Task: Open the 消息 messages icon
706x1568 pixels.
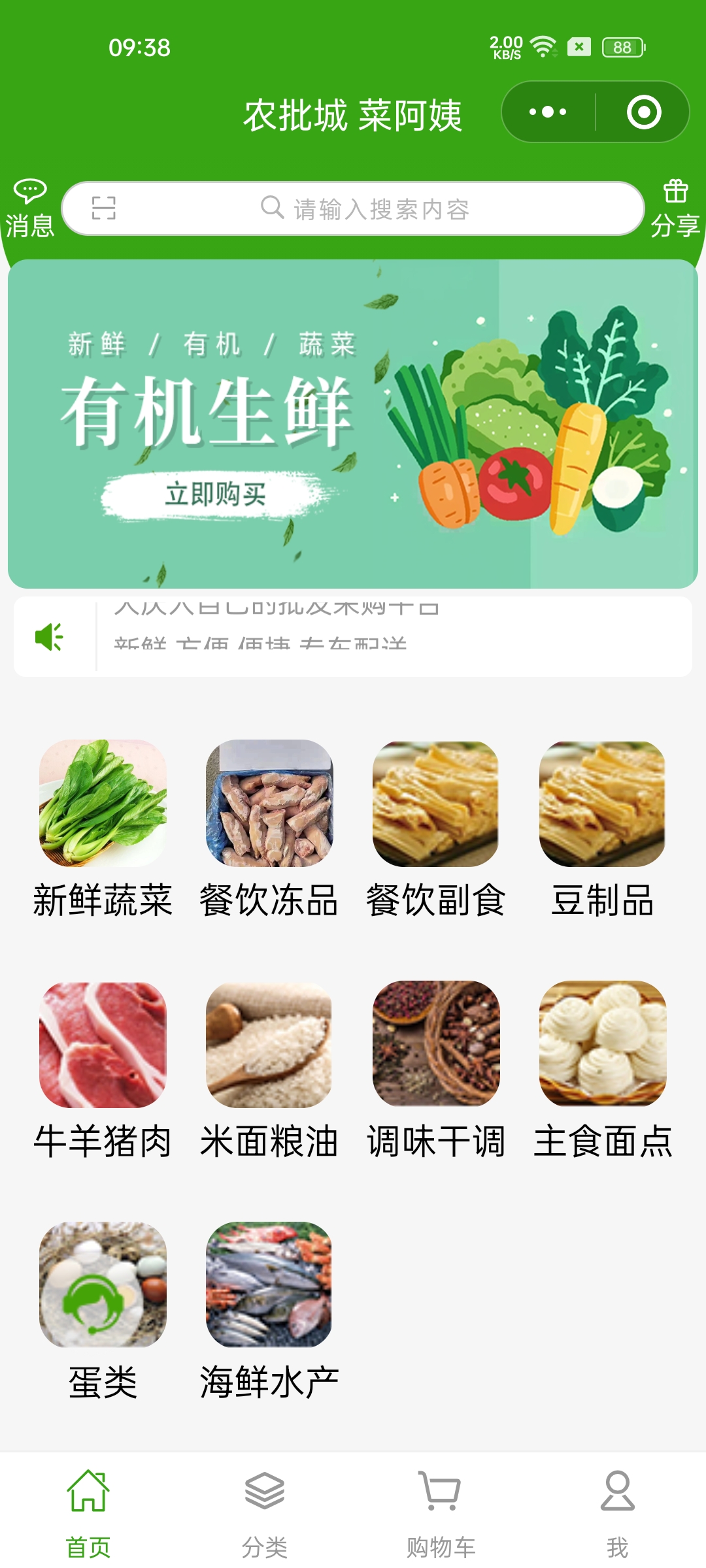Action: (x=29, y=208)
